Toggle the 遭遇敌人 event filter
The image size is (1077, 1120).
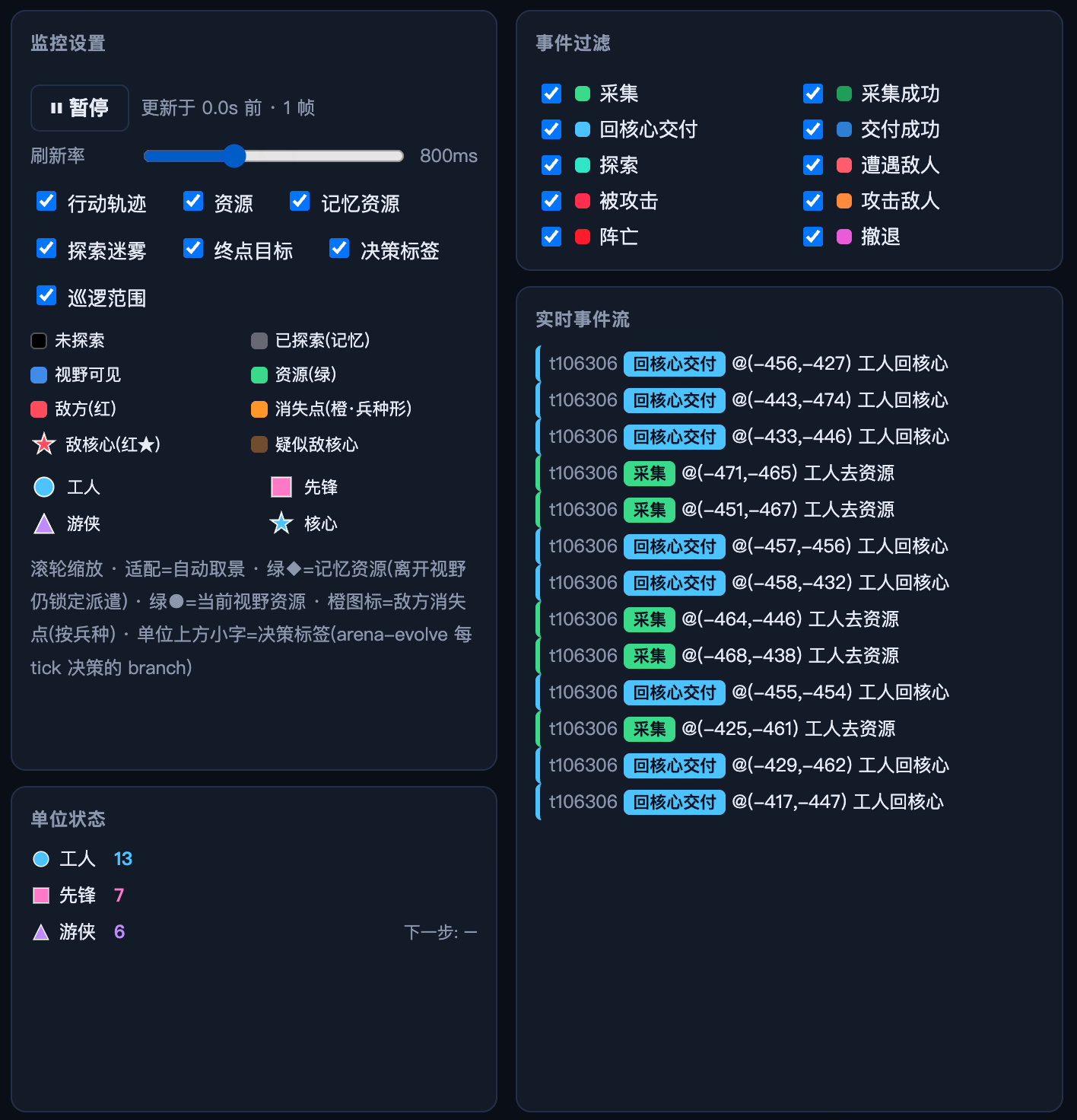tap(813, 165)
